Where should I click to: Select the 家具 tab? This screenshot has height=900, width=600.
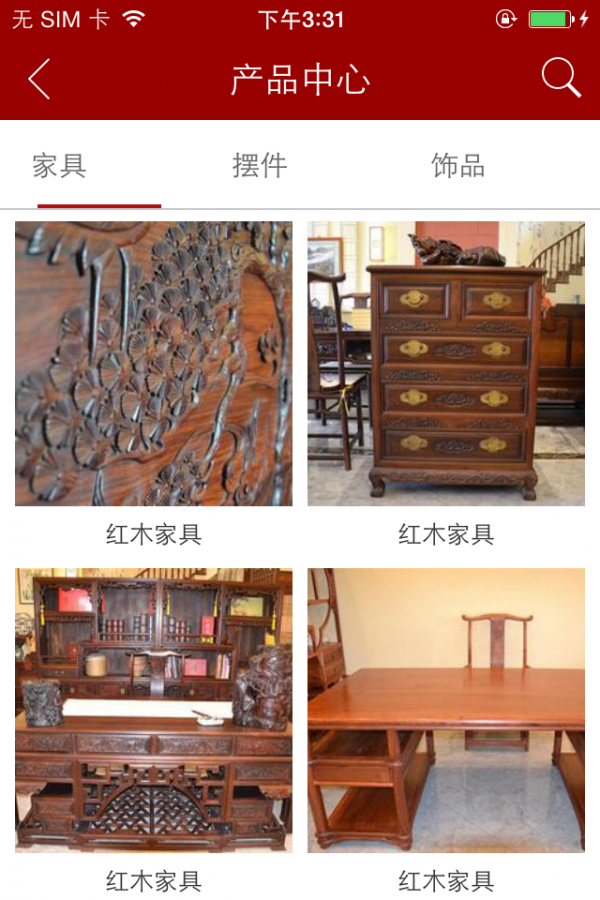(60, 166)
